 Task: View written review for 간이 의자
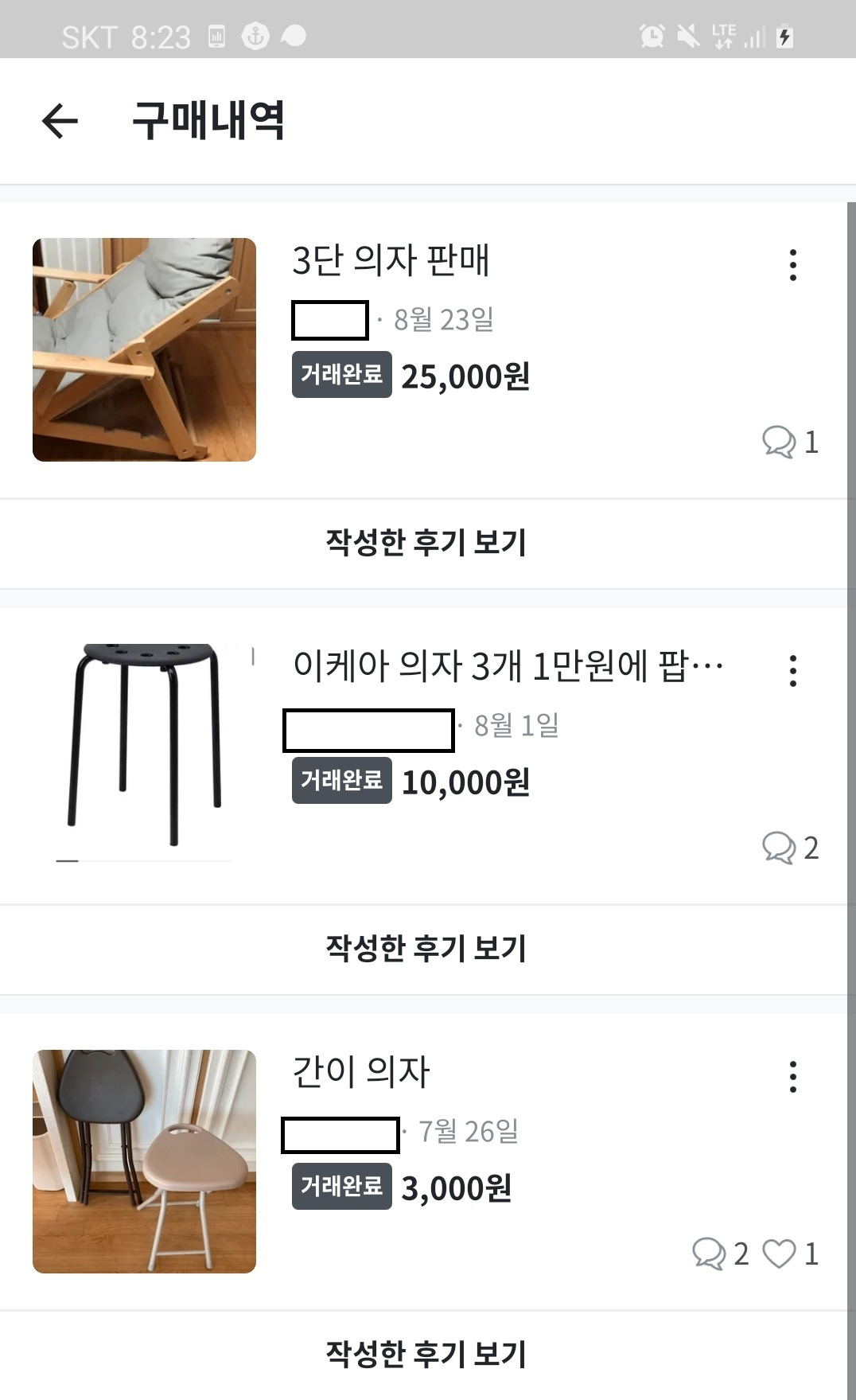coord(426,1354)
